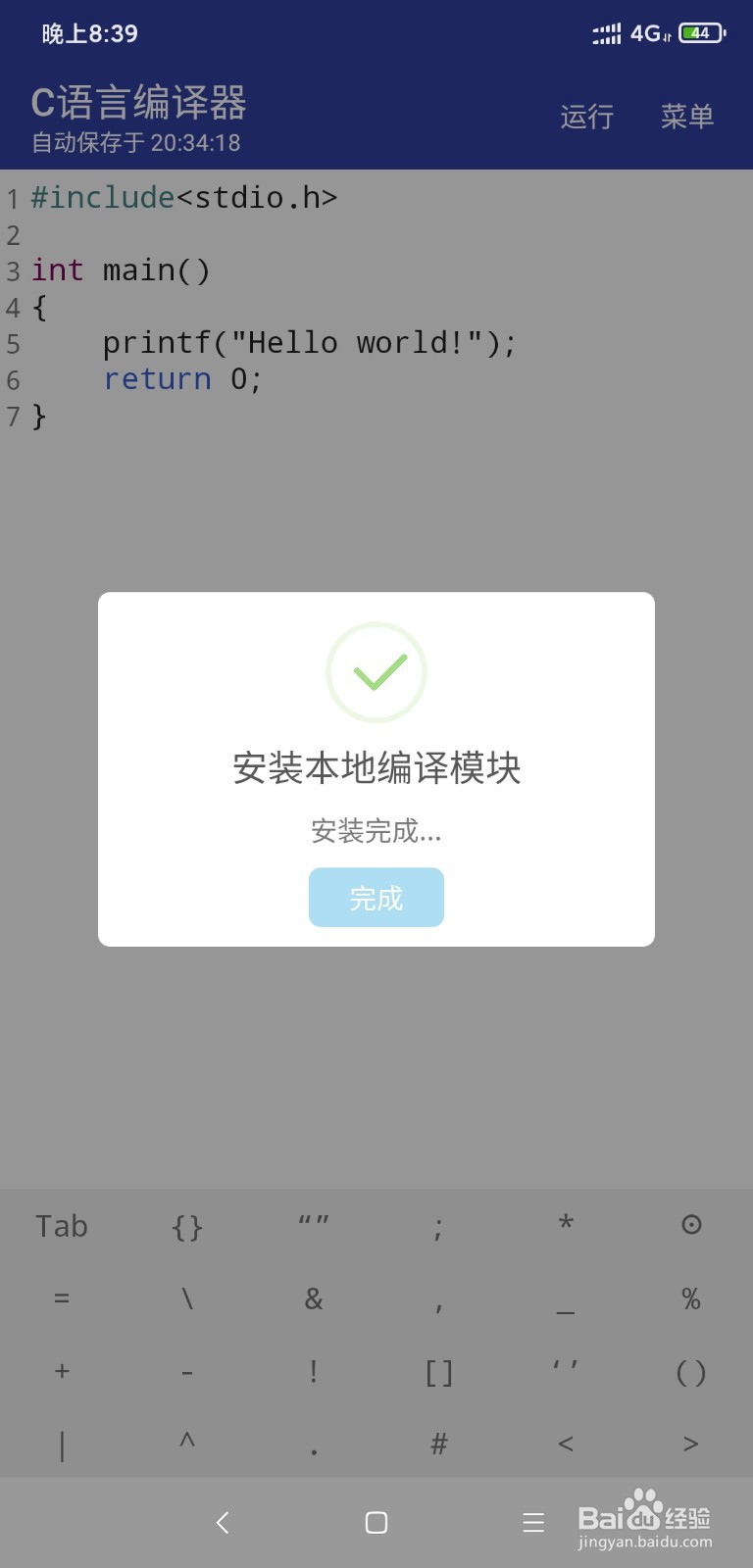This screenshot has height=1568, width=753.
Task: Insert a Tab from the symbol keyboard
Action: tap(62, 1225)
